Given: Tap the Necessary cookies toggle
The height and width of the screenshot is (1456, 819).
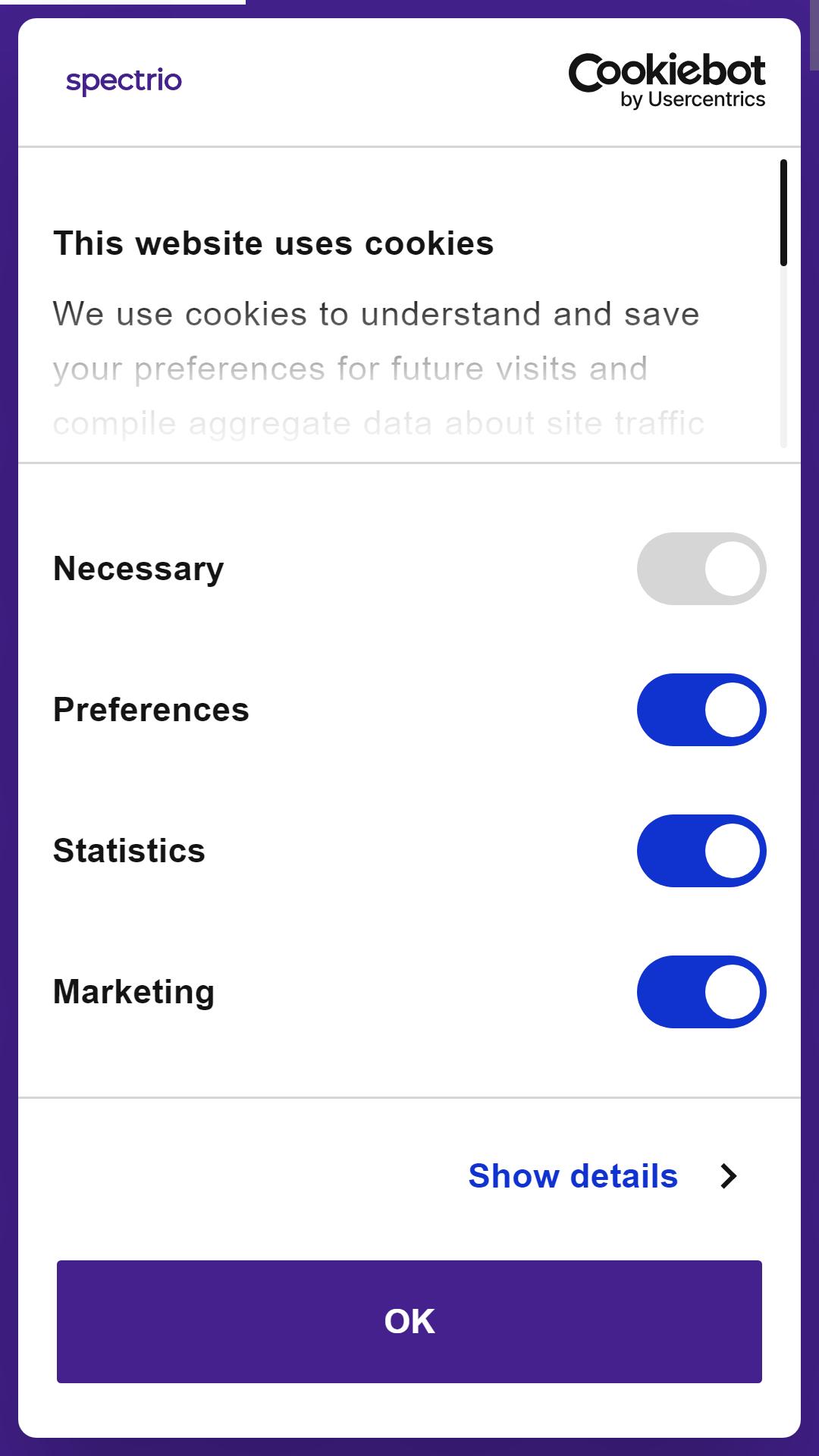Looking at the screenshot, I should click(701, 569).
